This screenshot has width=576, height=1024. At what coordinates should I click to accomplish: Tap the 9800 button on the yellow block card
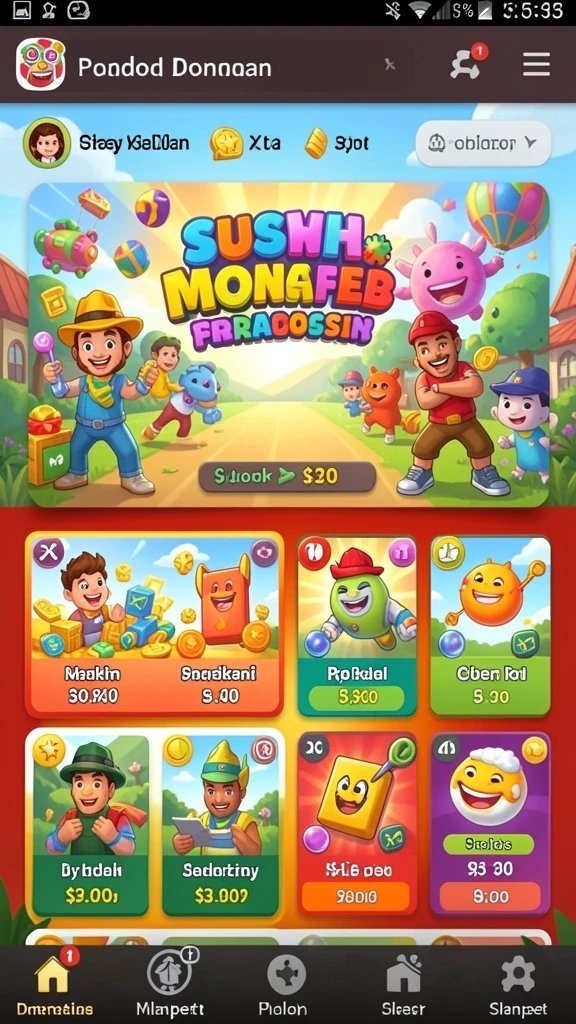357,897
